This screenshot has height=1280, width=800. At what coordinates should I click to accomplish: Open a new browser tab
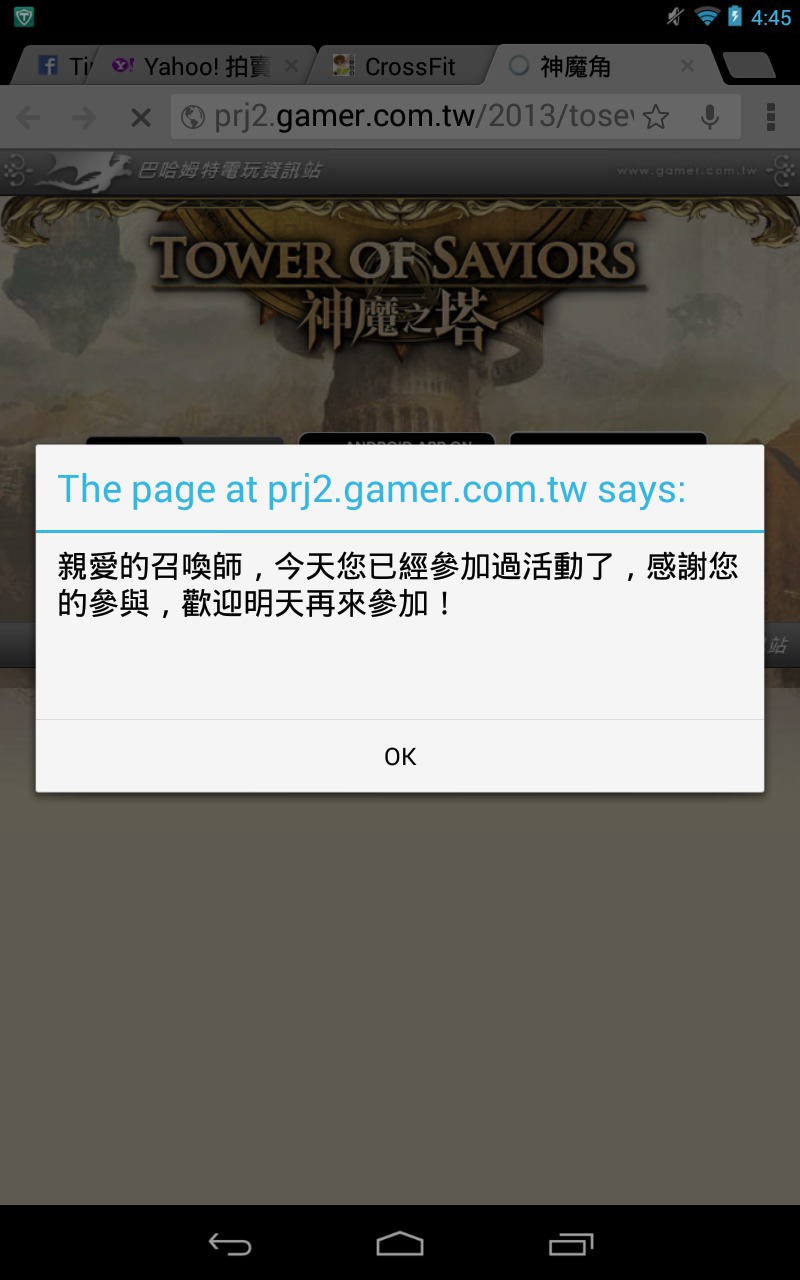[x=748, y=66]
